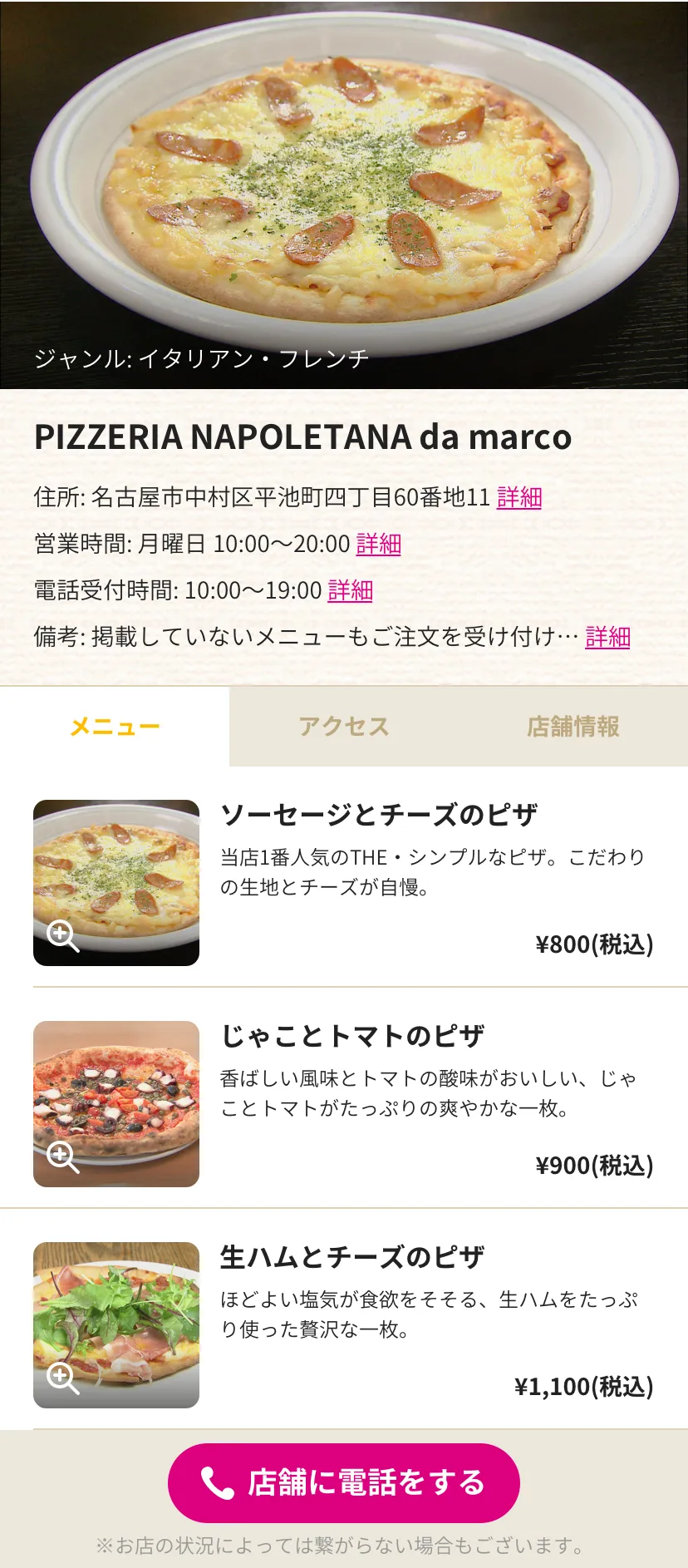Viewport: 688px width, 1568px height.
Task: Switch to the 店舗情報 tab
Action: click(573, 727)
